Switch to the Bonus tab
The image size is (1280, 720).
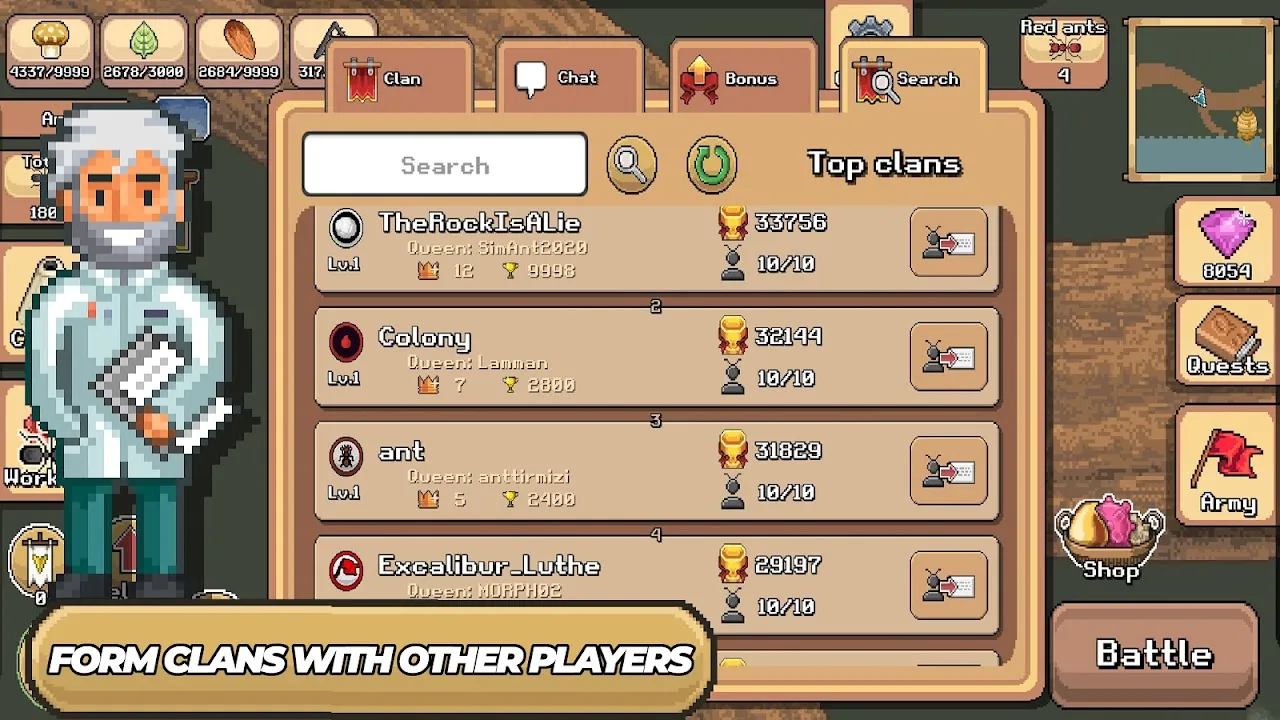click(x=743, y=78)
